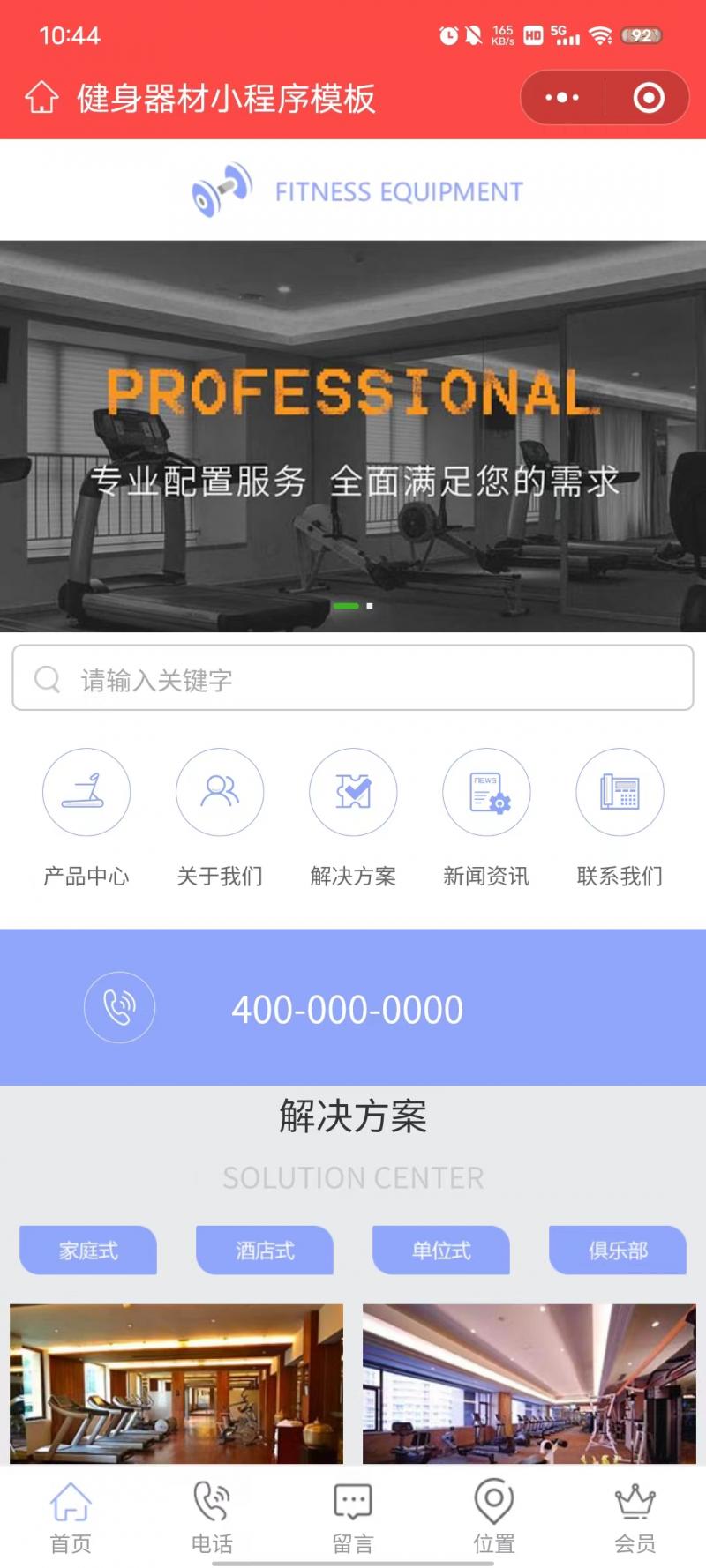The height and width of the screenshot is (1568, 706).
Task: Open the PROFESSIONAL gym banner
Action: coord(353,436)
